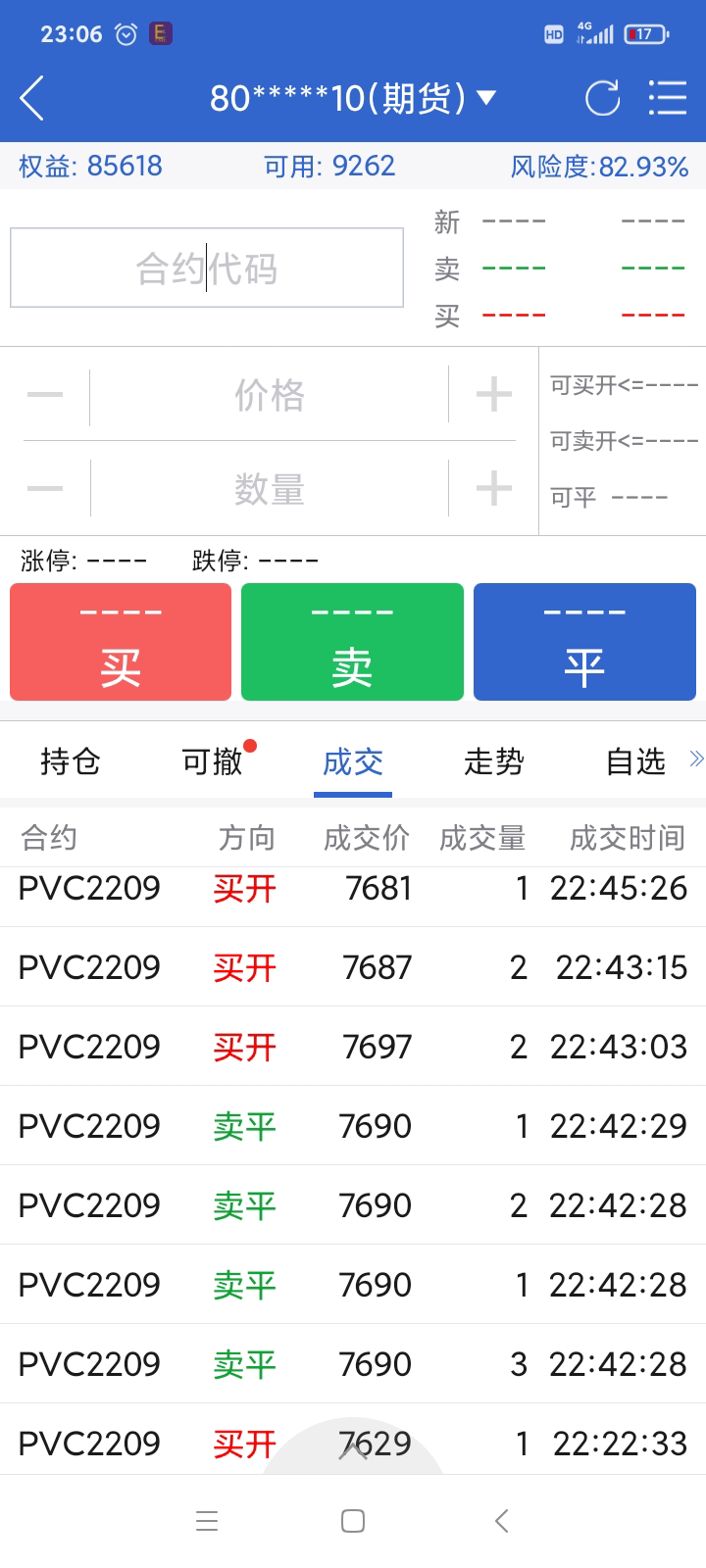Hit the blue 平 close-position button
The image size is (706, 1568).
[x=584, y=642]
